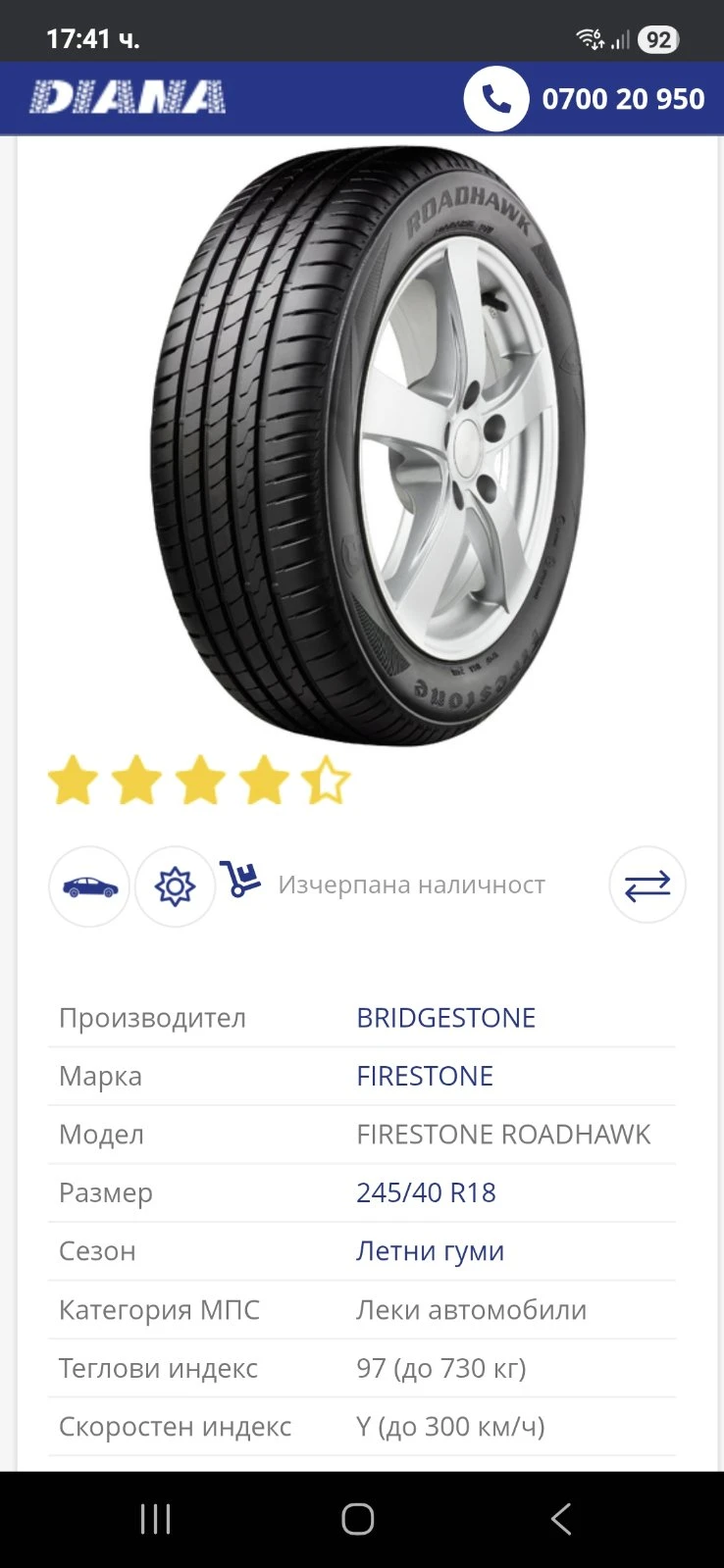
Task: Browse Летни гуми summer tires link
Action: pyautogui.click(x=431, y=1251)
